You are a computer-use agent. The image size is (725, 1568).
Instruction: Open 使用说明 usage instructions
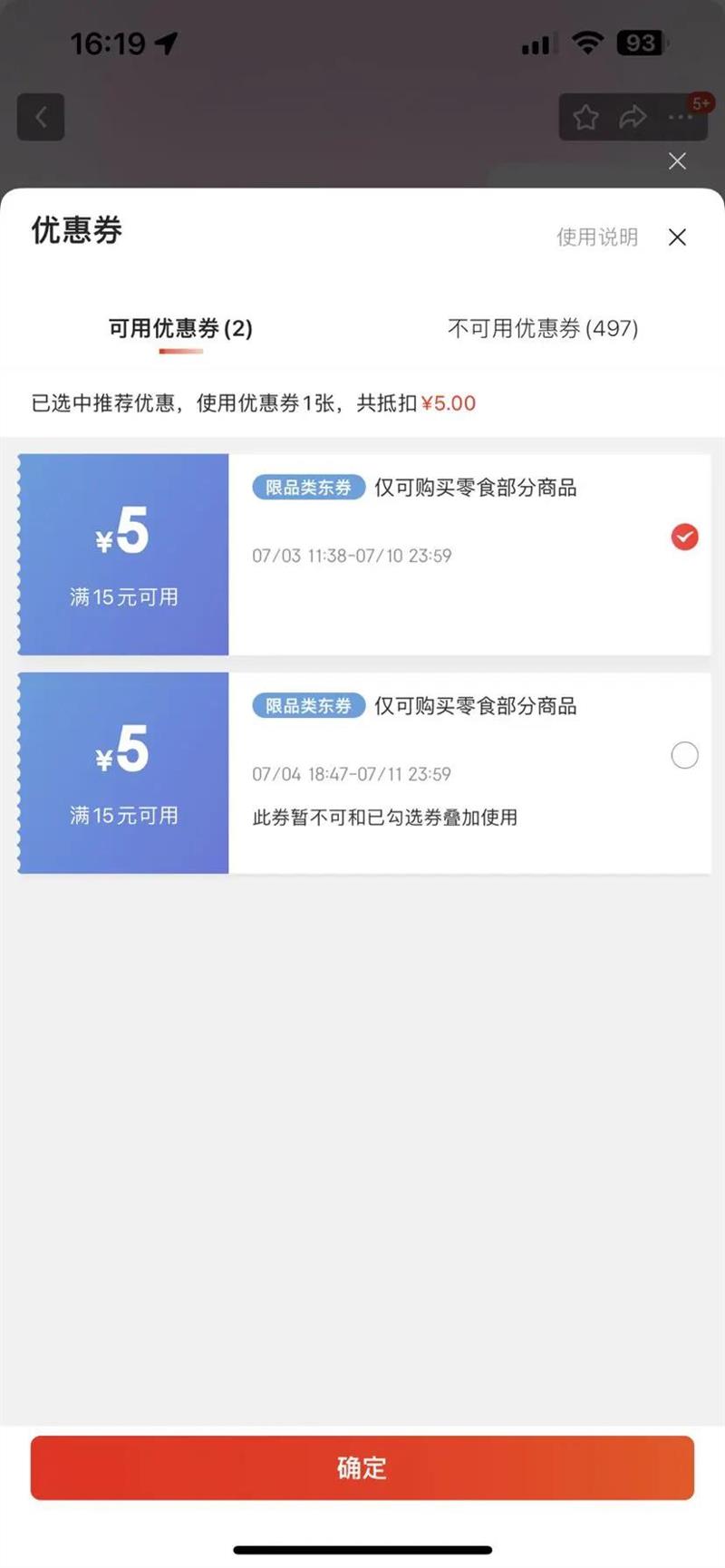pyautogui.click(x=596, y=237)
